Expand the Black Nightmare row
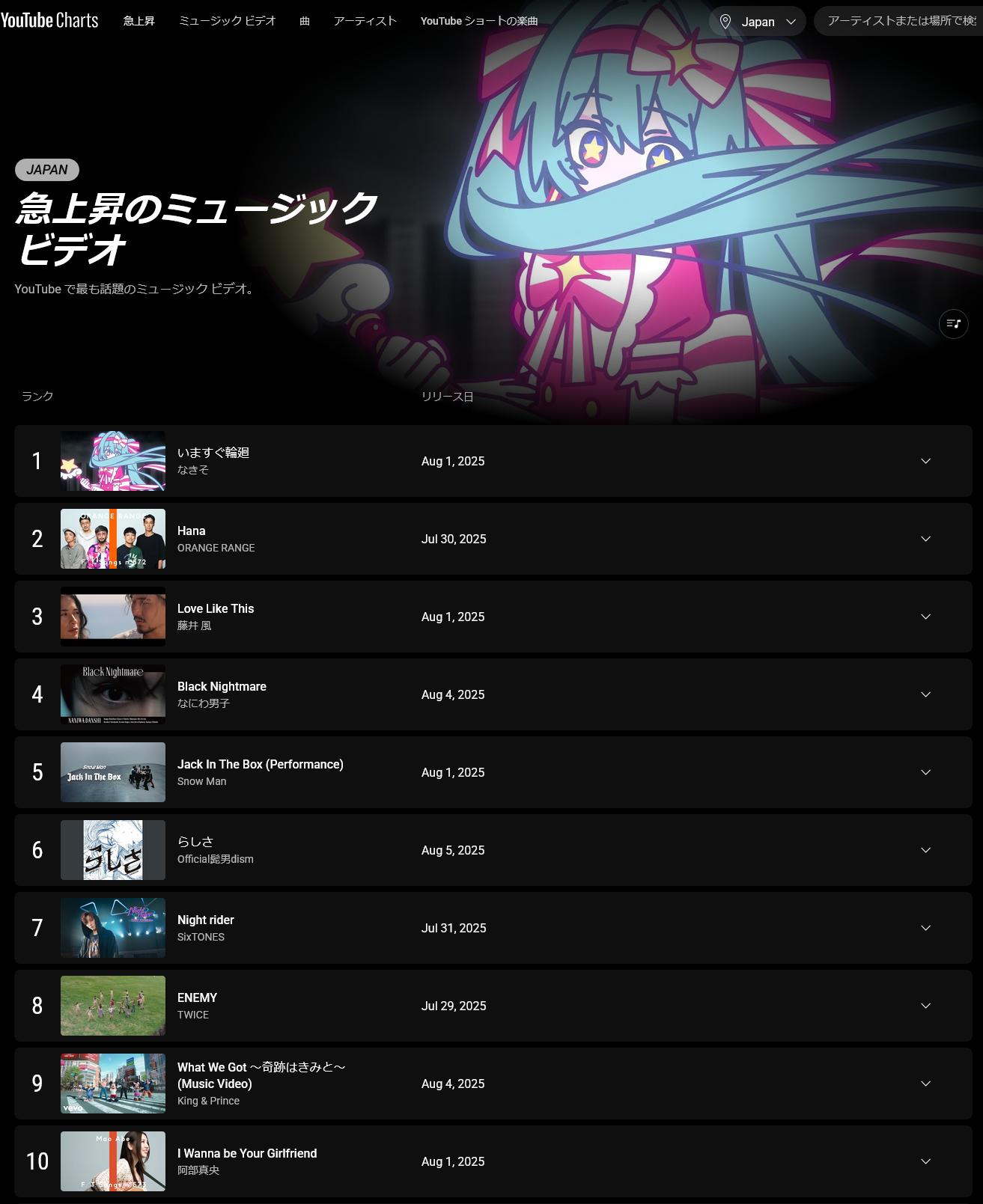This screenshot has width=983, height=1204. point(925,694)
